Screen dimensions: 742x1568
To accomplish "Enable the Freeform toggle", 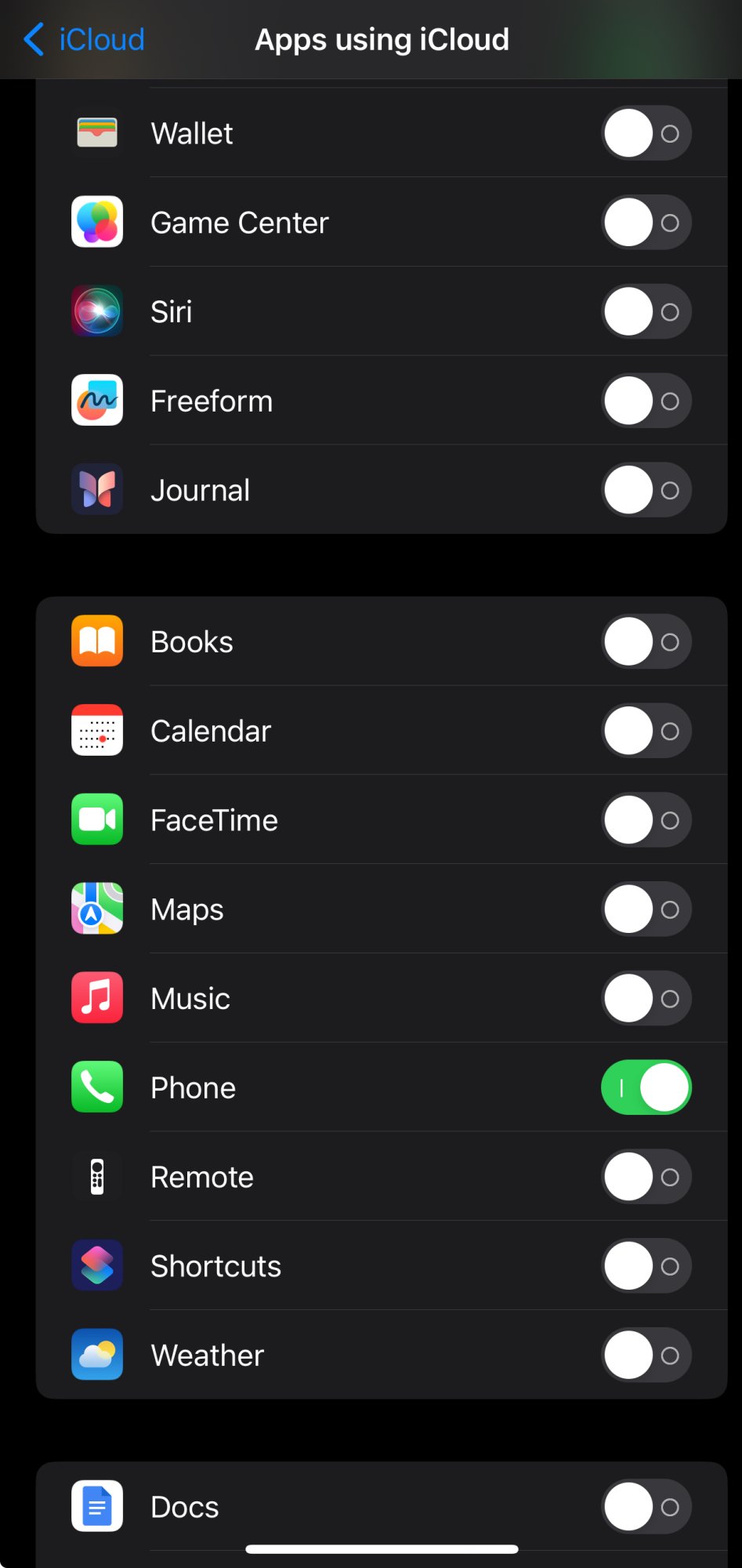I will coord(646,401).
